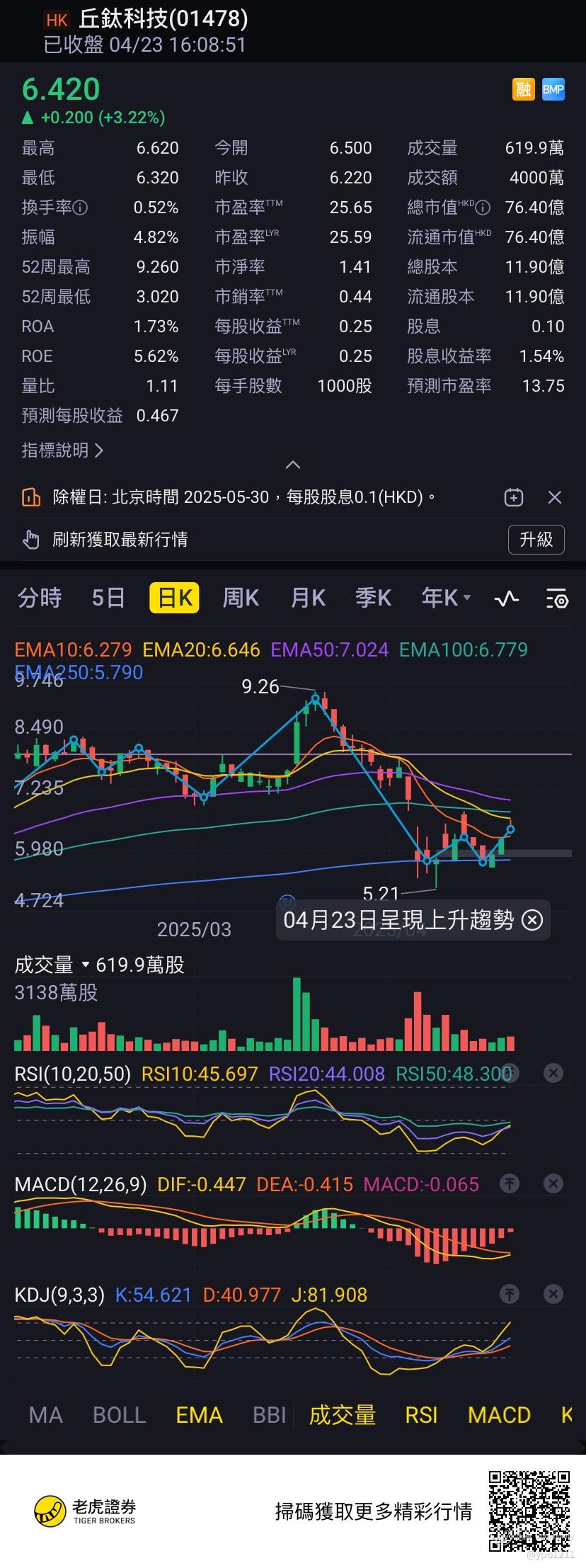The height and width of the screenshot is (1568, 586).
Task: Show info for 換手率
Action: [81, 208]
